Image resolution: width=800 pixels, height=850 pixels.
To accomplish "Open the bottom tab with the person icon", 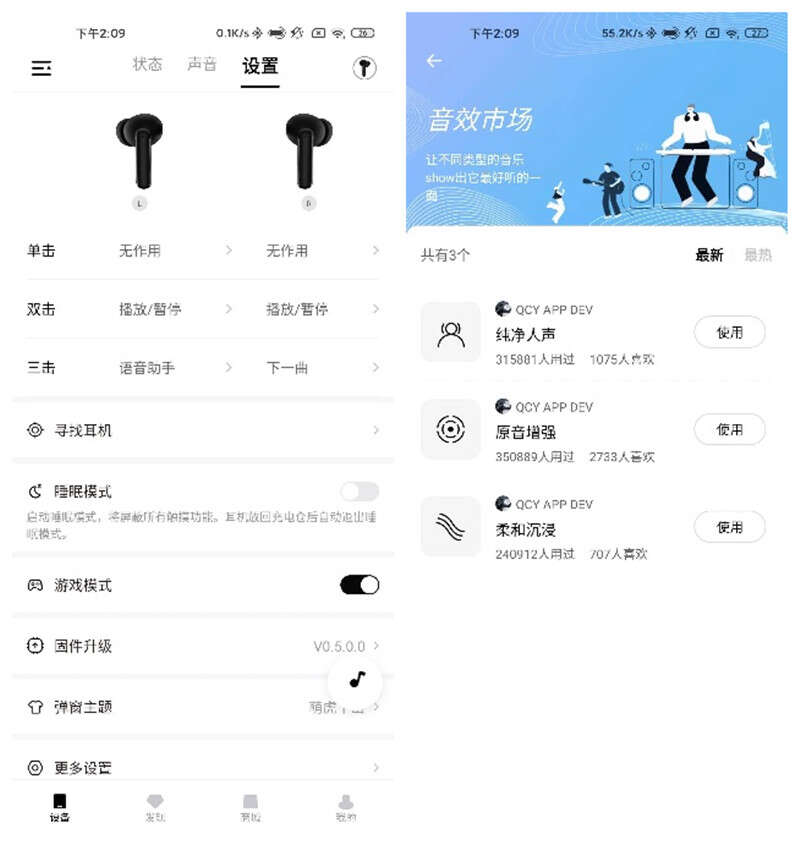I will point(345,807).
